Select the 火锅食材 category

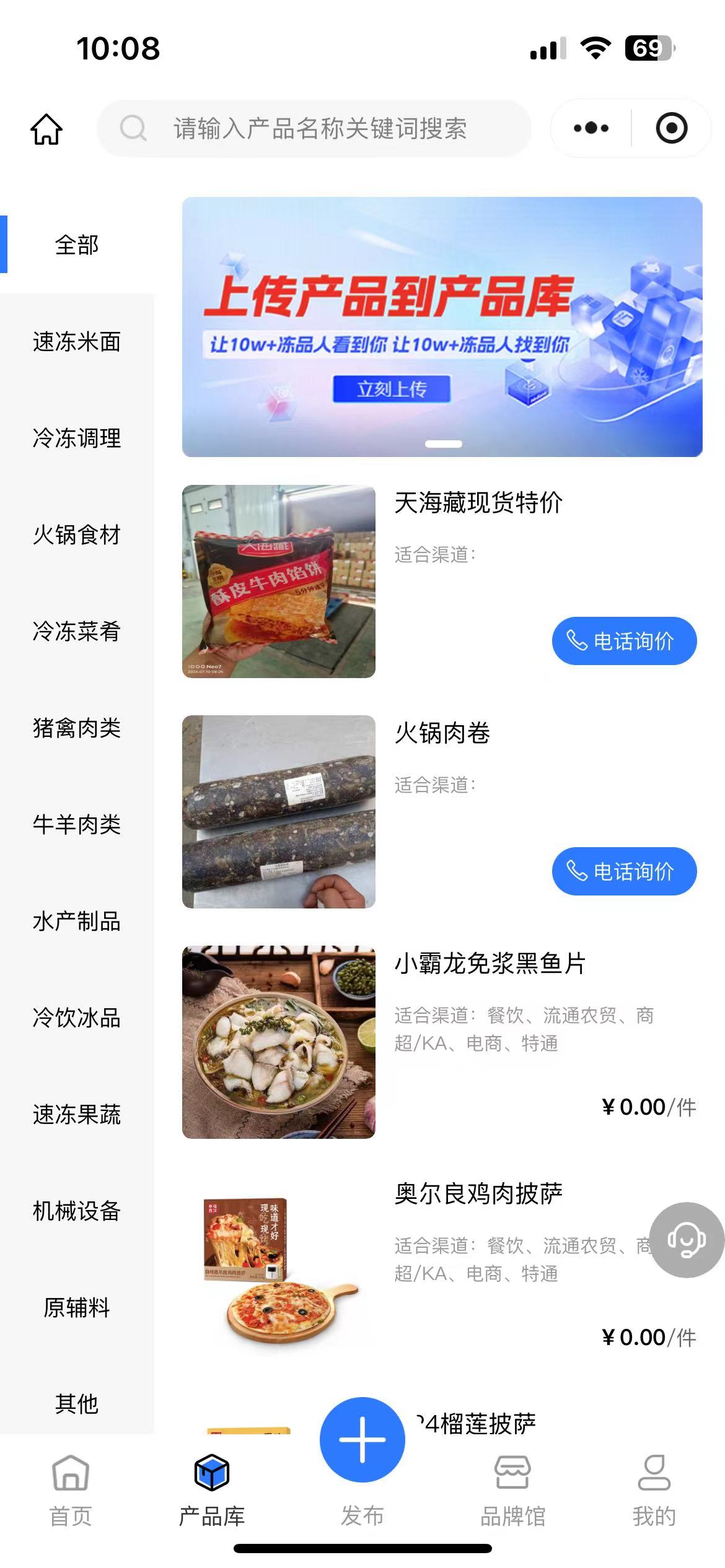coord(77,535)
